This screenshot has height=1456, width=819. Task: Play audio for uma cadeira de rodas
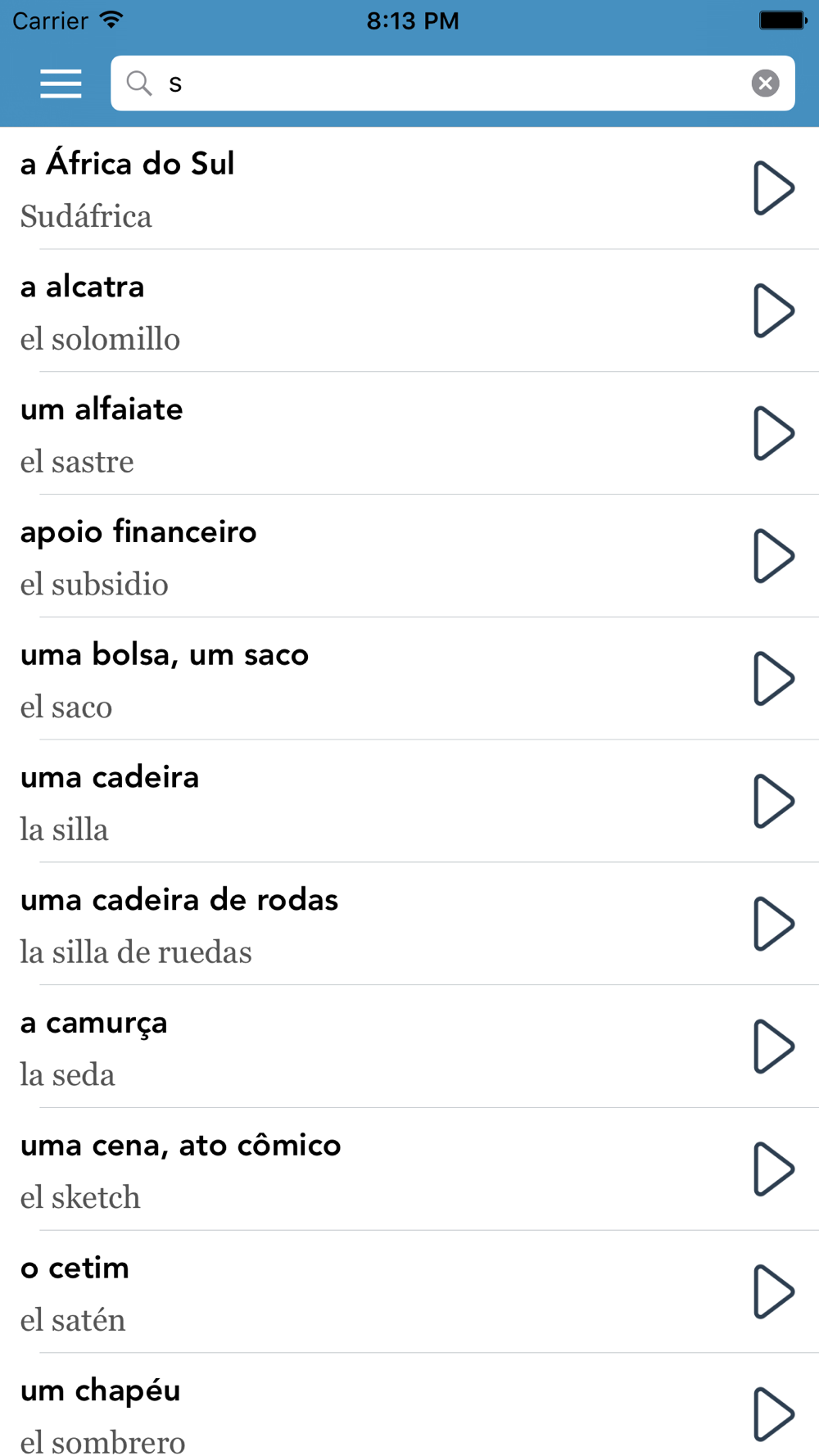pos(773,924)
